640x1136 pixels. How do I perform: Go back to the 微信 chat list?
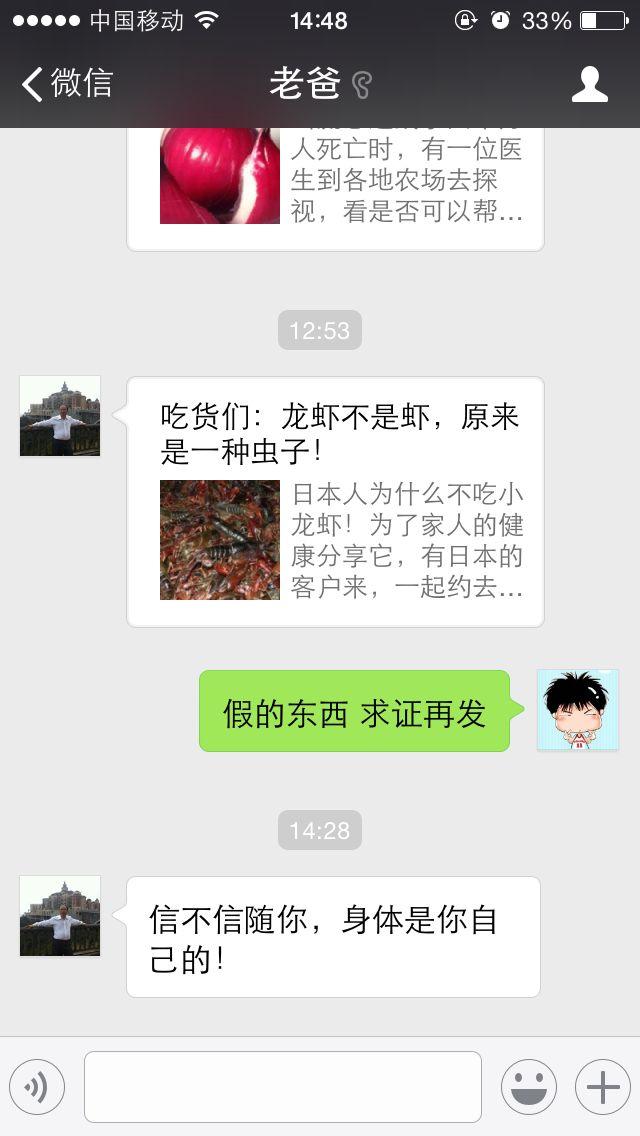pos(67,83)
